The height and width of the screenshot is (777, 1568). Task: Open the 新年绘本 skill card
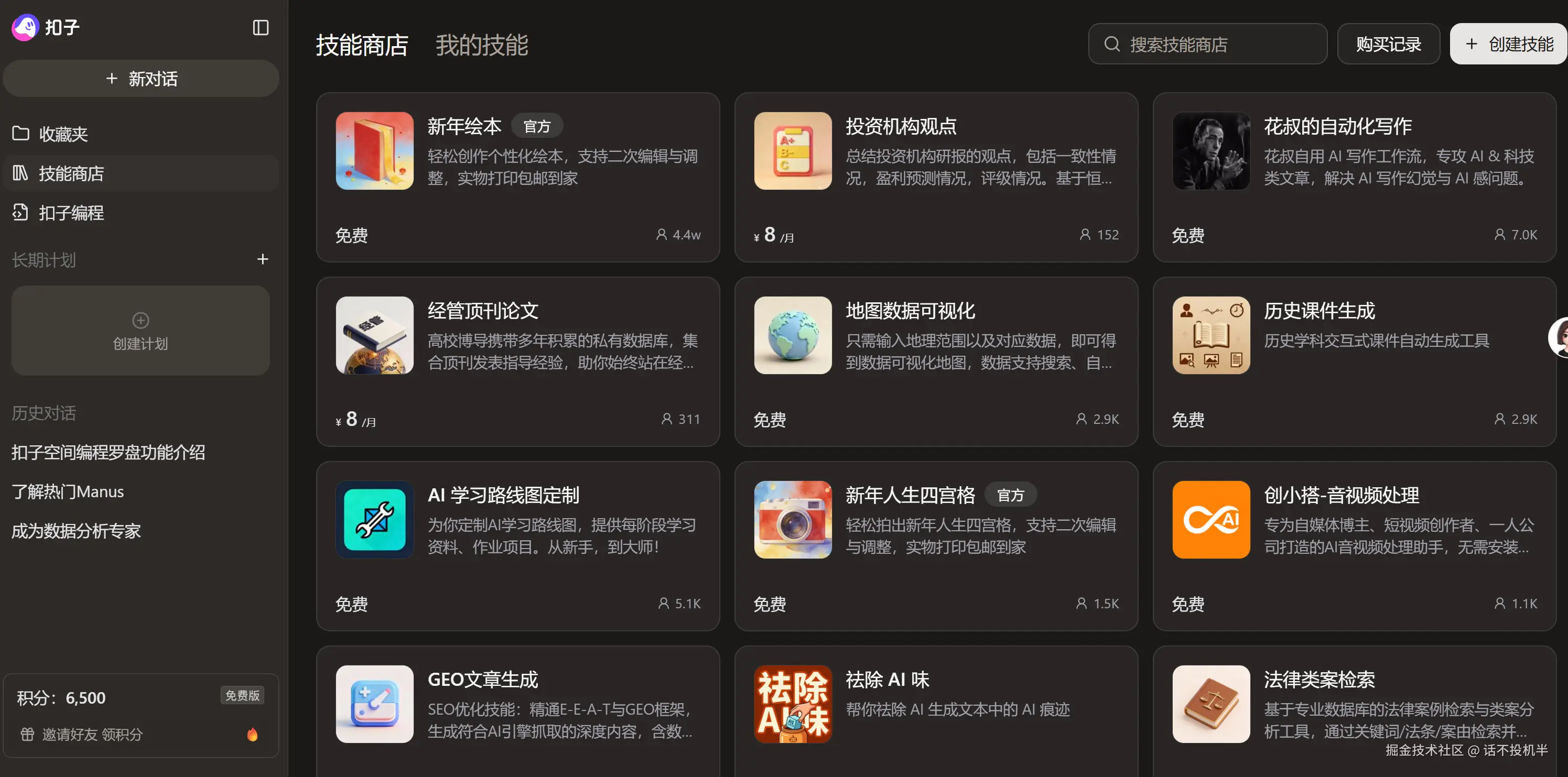pyautogui.click(x=517, y=177)
